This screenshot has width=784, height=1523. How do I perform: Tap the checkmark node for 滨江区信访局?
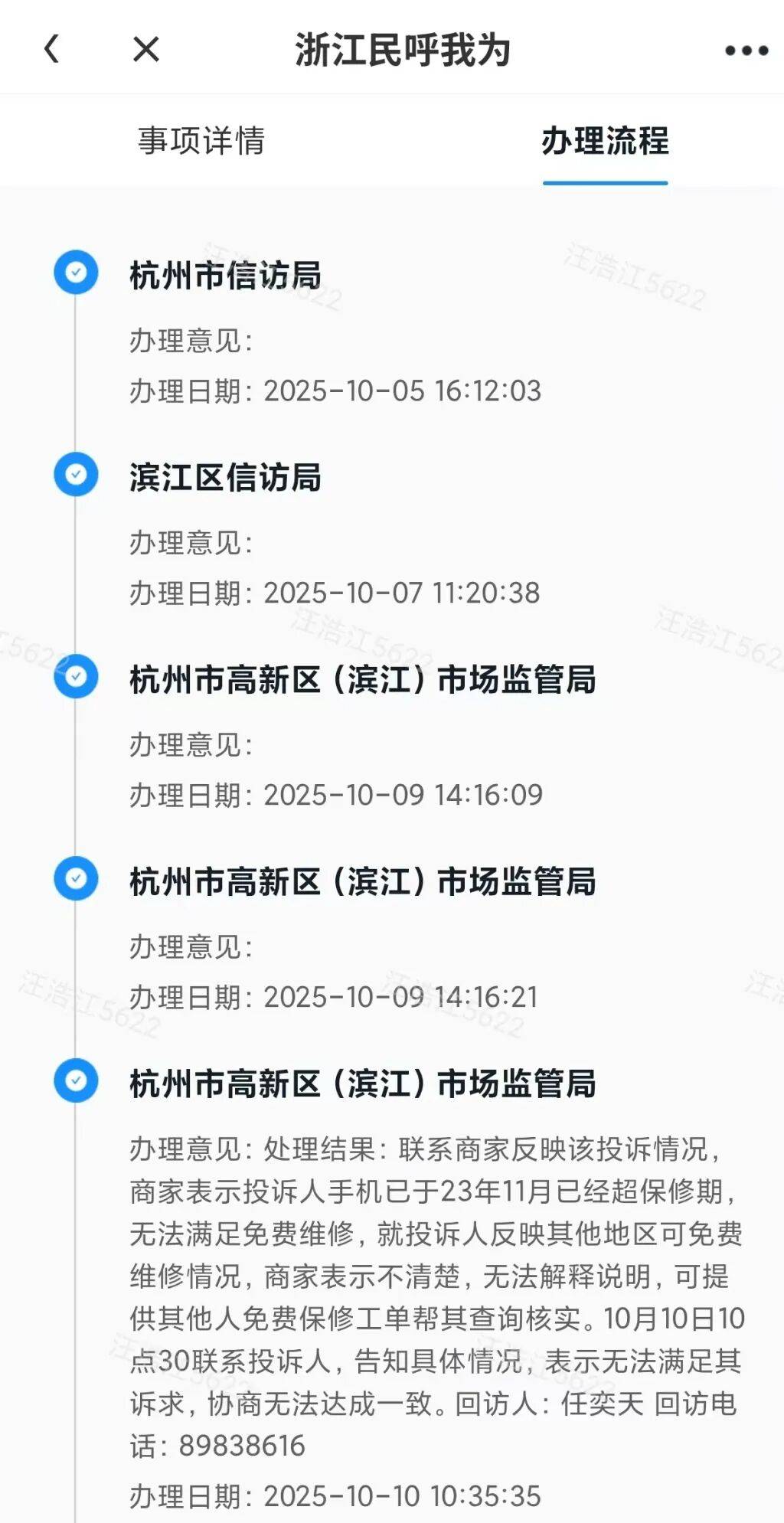(x=74, y=476)
